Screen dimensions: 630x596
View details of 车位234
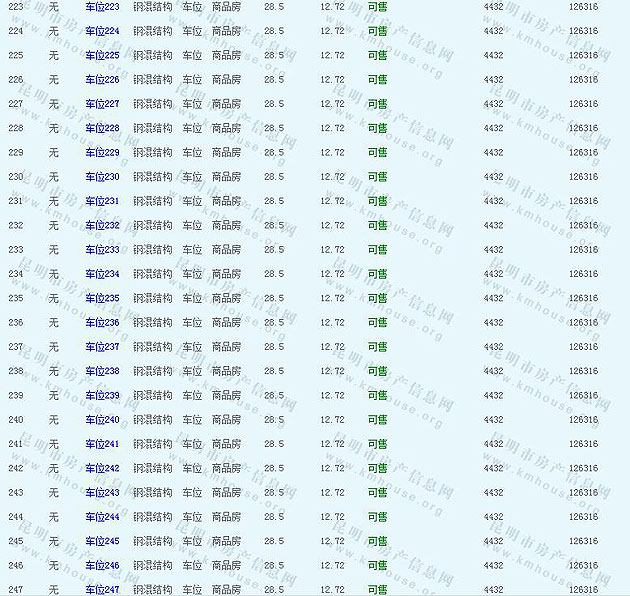pos(102,274)
